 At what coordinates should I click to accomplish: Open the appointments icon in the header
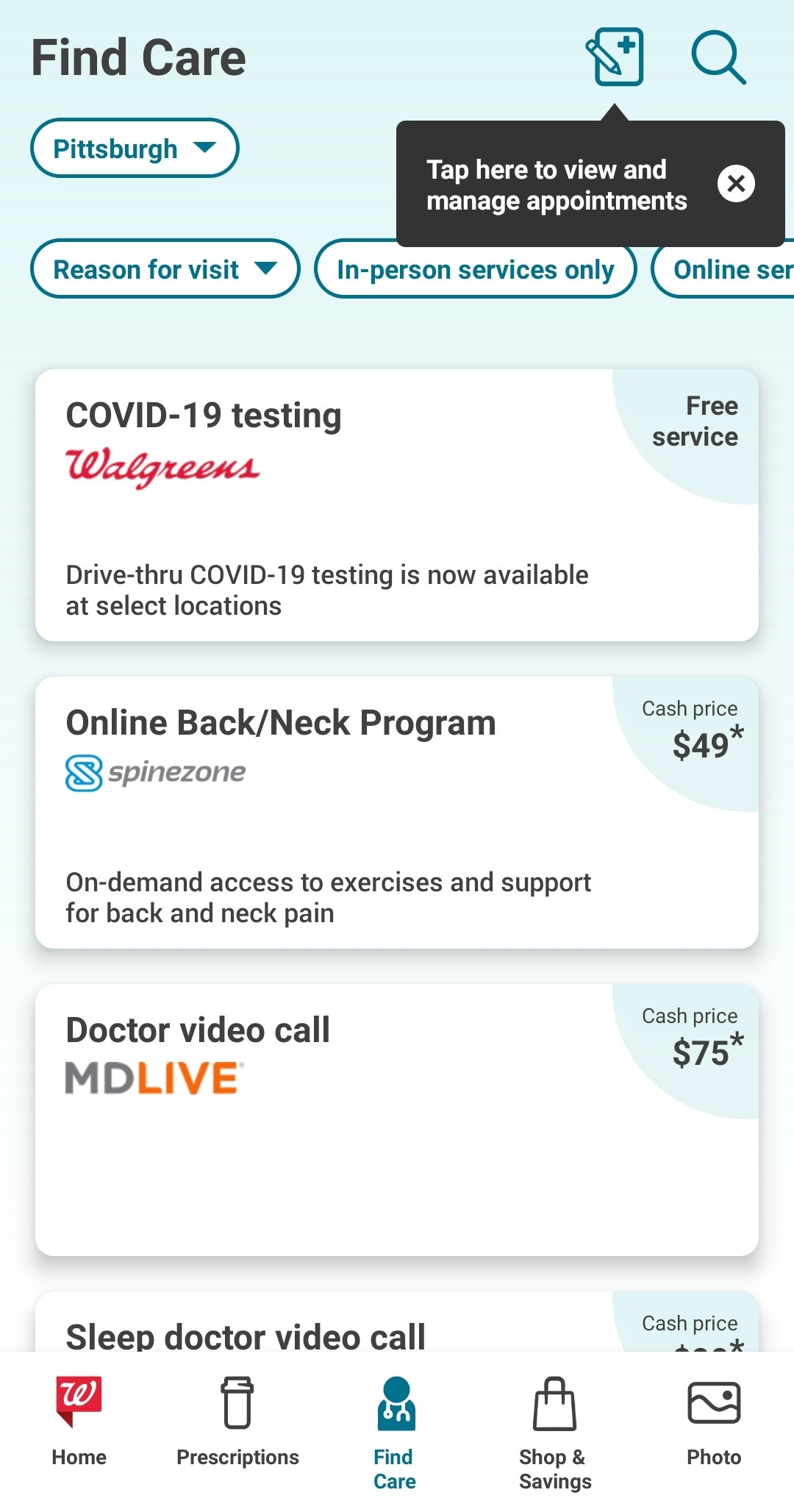click(615, 57)
